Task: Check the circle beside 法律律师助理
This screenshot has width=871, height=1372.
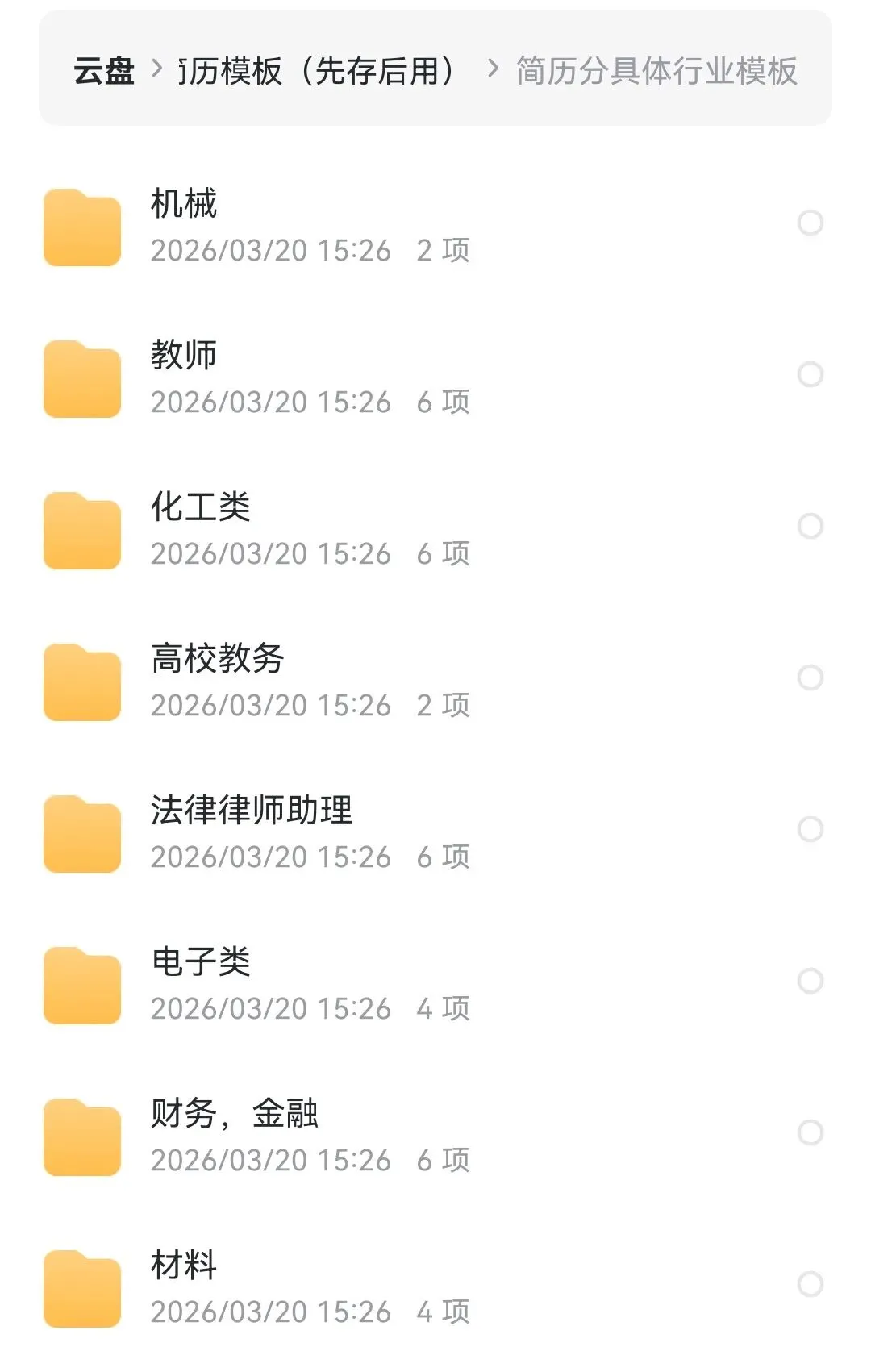Action: pyautogui.click(x=810, y=829)
